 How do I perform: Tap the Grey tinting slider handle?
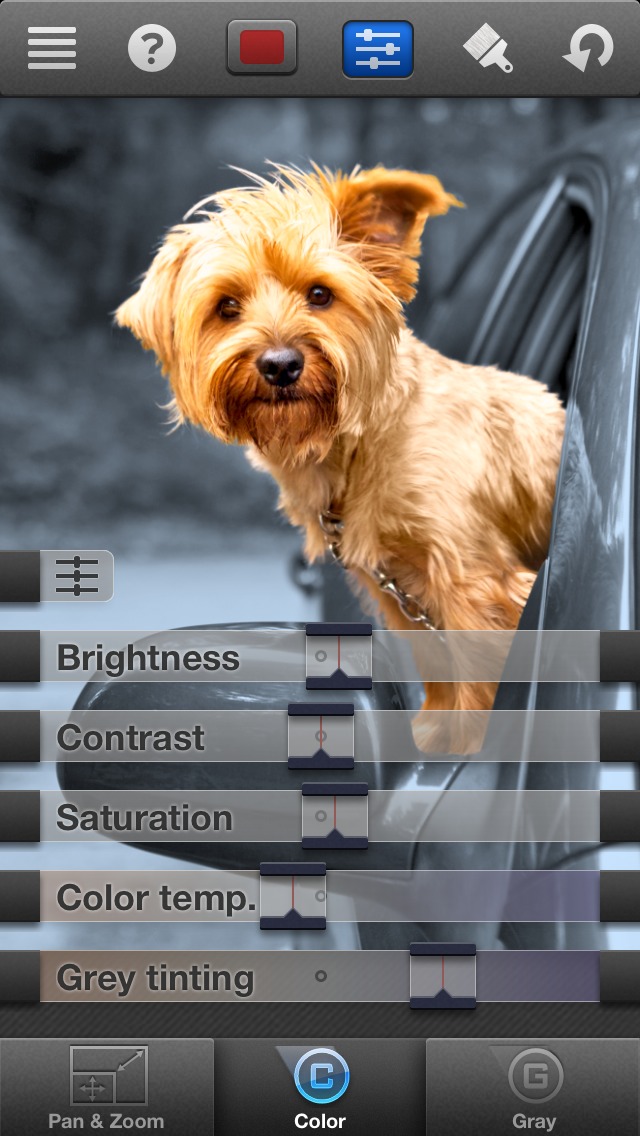[x=443, y=977]
